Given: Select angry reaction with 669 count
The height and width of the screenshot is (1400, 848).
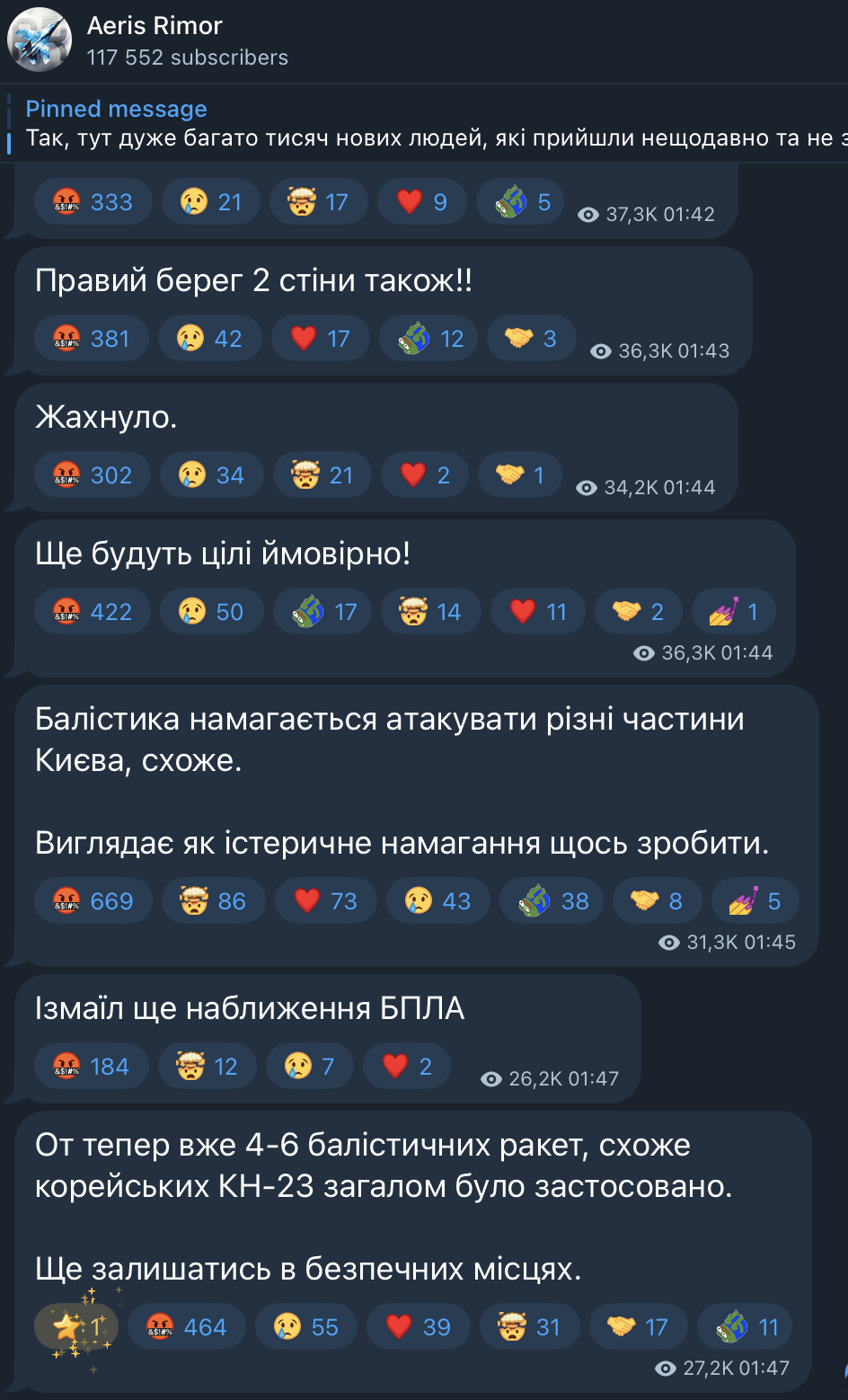Looking at the screenshot, I should (93, 901).
